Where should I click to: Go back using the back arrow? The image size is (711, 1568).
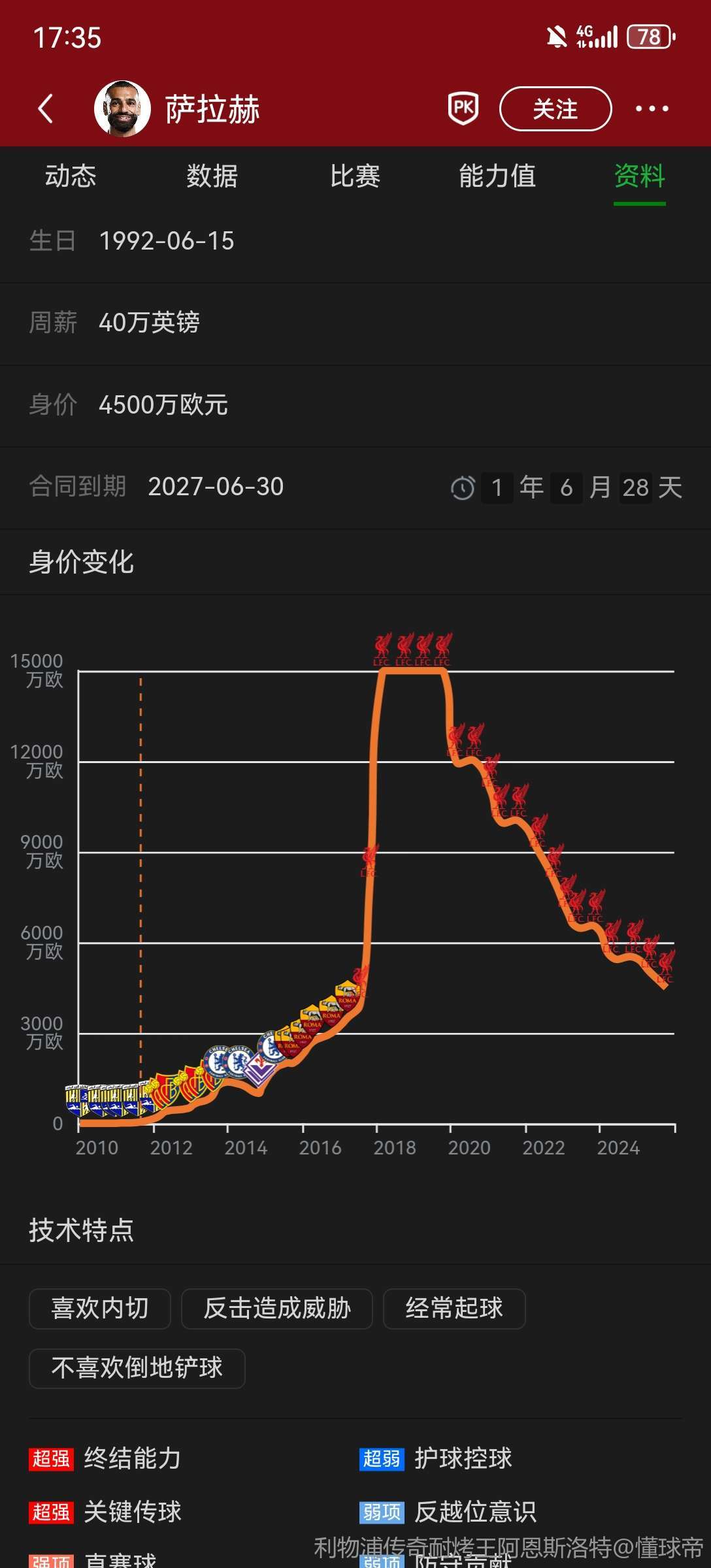tap(46, 108)
